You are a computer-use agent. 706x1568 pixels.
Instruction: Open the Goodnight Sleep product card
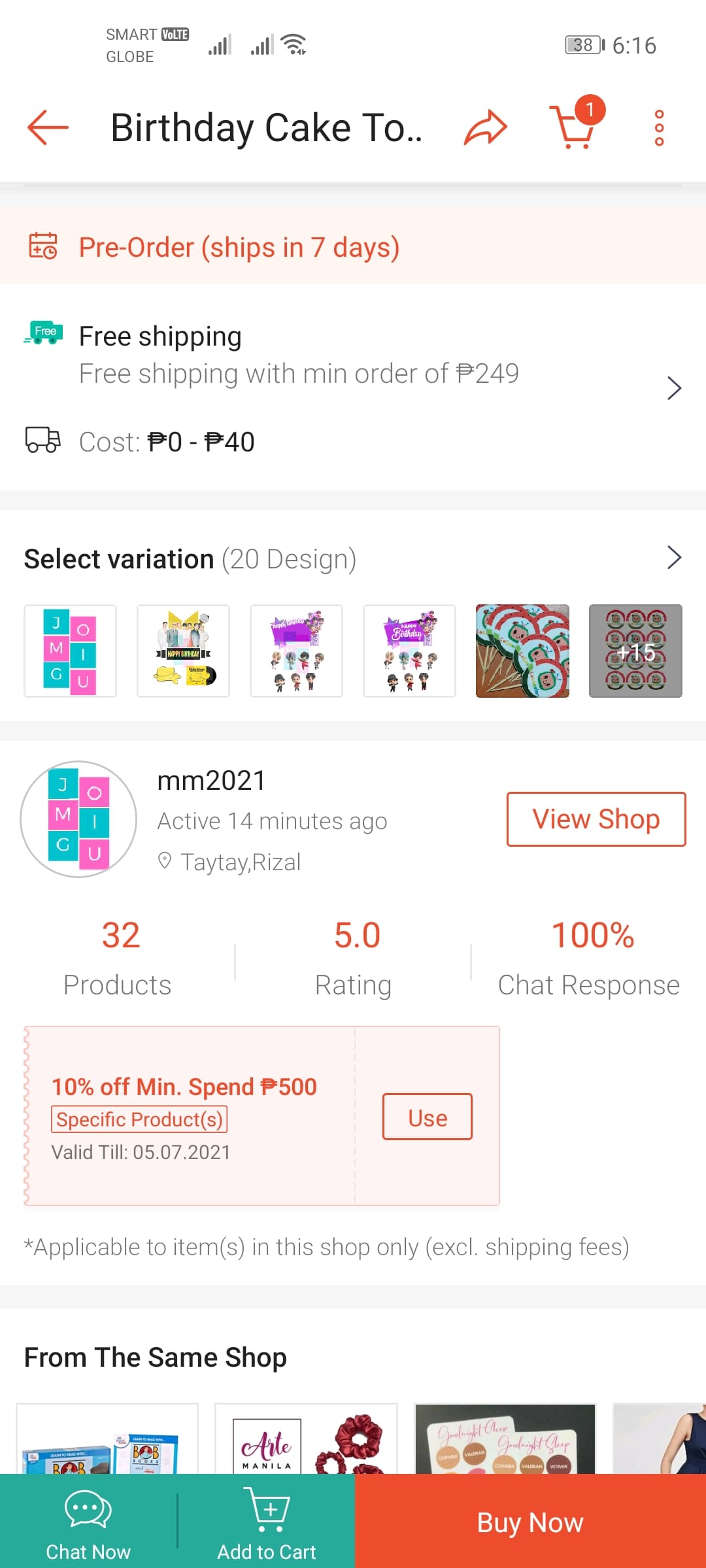click(505, 1439)
